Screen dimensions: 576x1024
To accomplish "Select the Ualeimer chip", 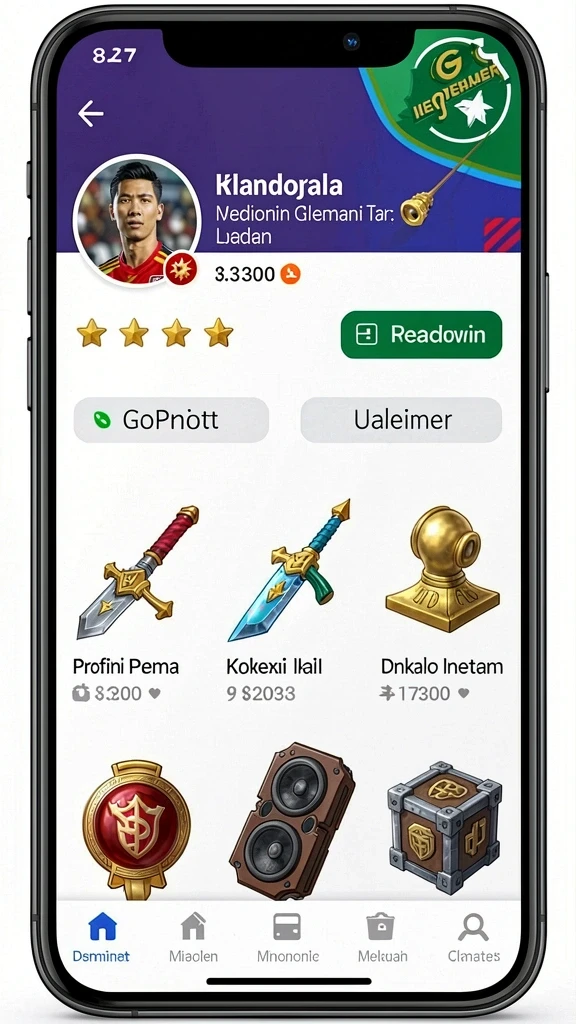I will pos(401,419).
